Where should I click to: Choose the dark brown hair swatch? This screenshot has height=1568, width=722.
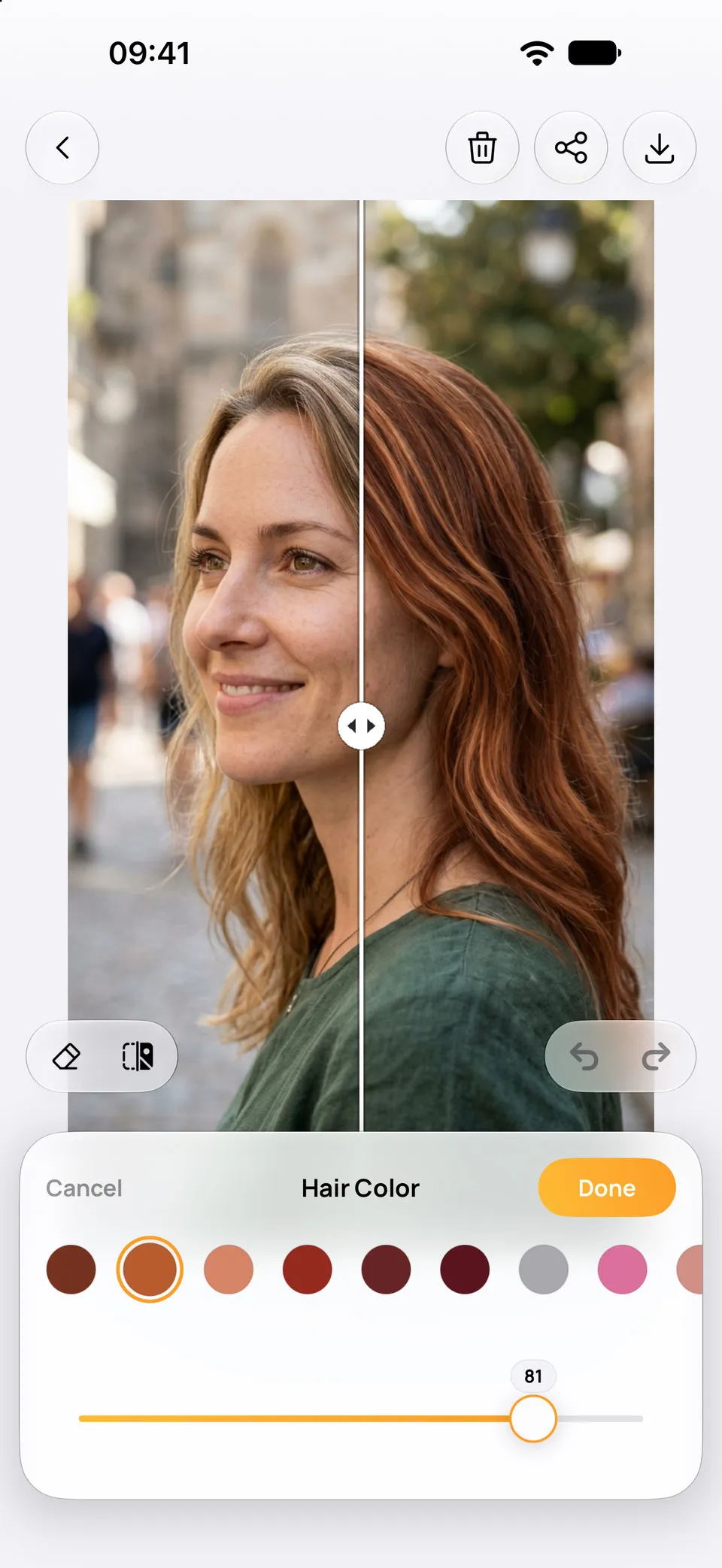pos(71,1269)
